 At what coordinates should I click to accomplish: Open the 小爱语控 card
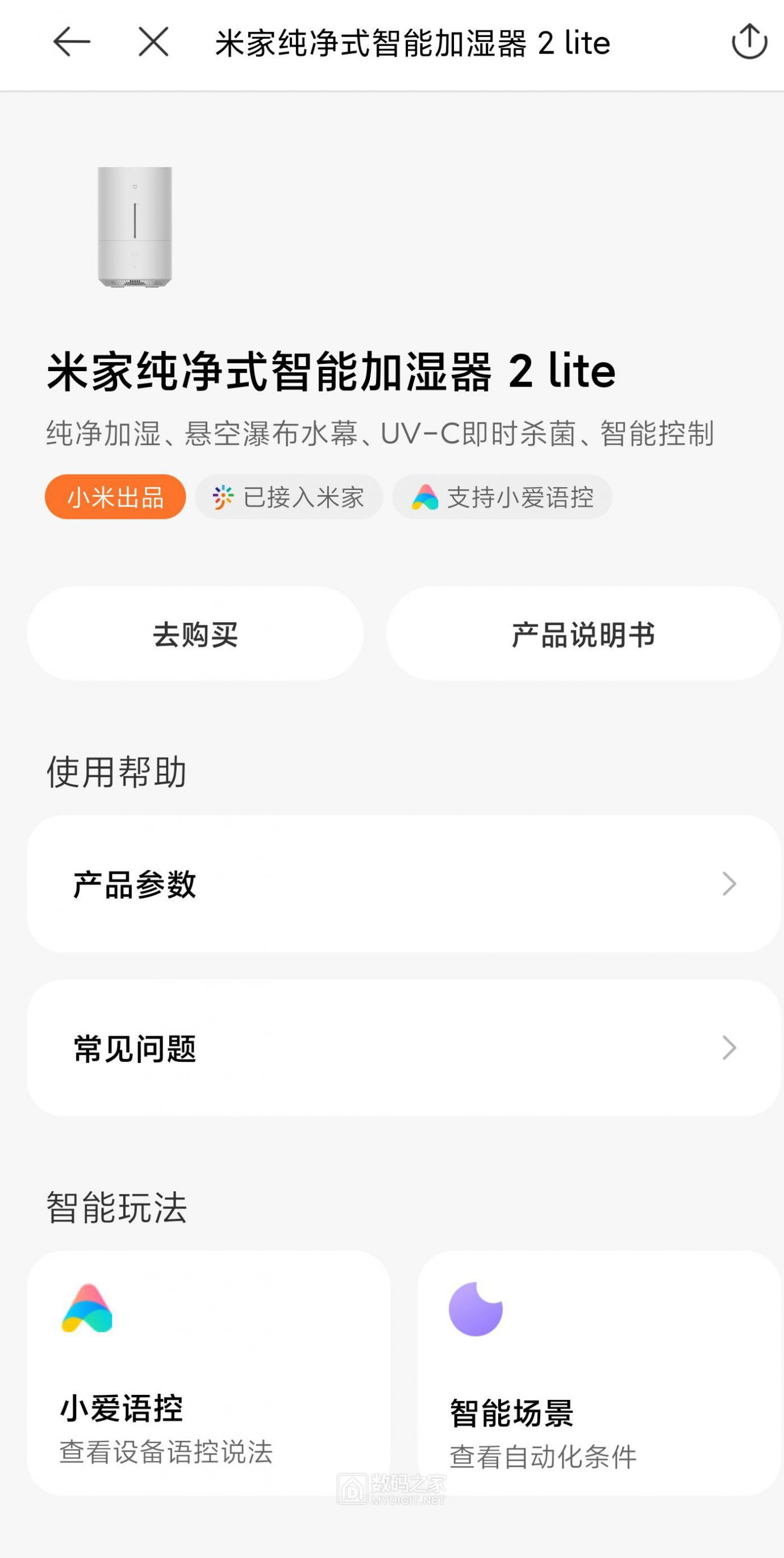pos(208,1373)
